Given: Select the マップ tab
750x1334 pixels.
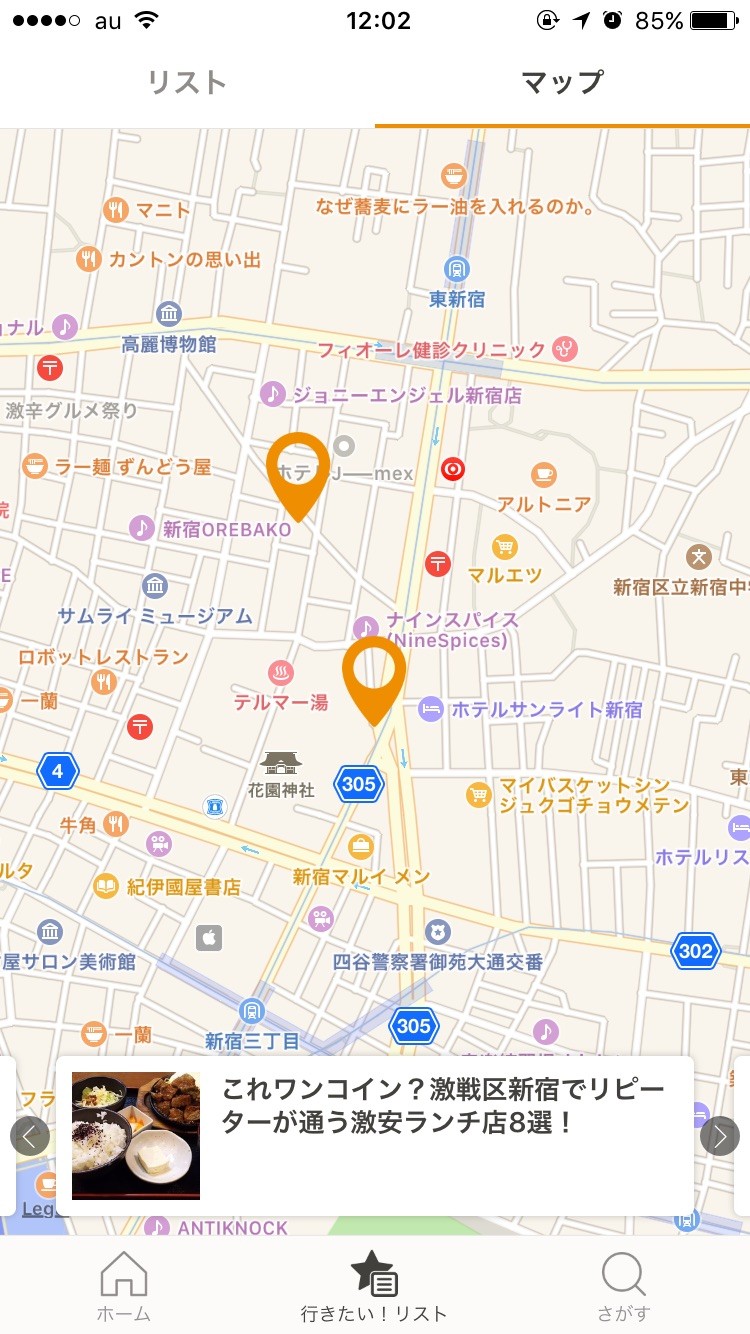Looking at the screenshot, I should pyautogui.click(x=562, y=83).
